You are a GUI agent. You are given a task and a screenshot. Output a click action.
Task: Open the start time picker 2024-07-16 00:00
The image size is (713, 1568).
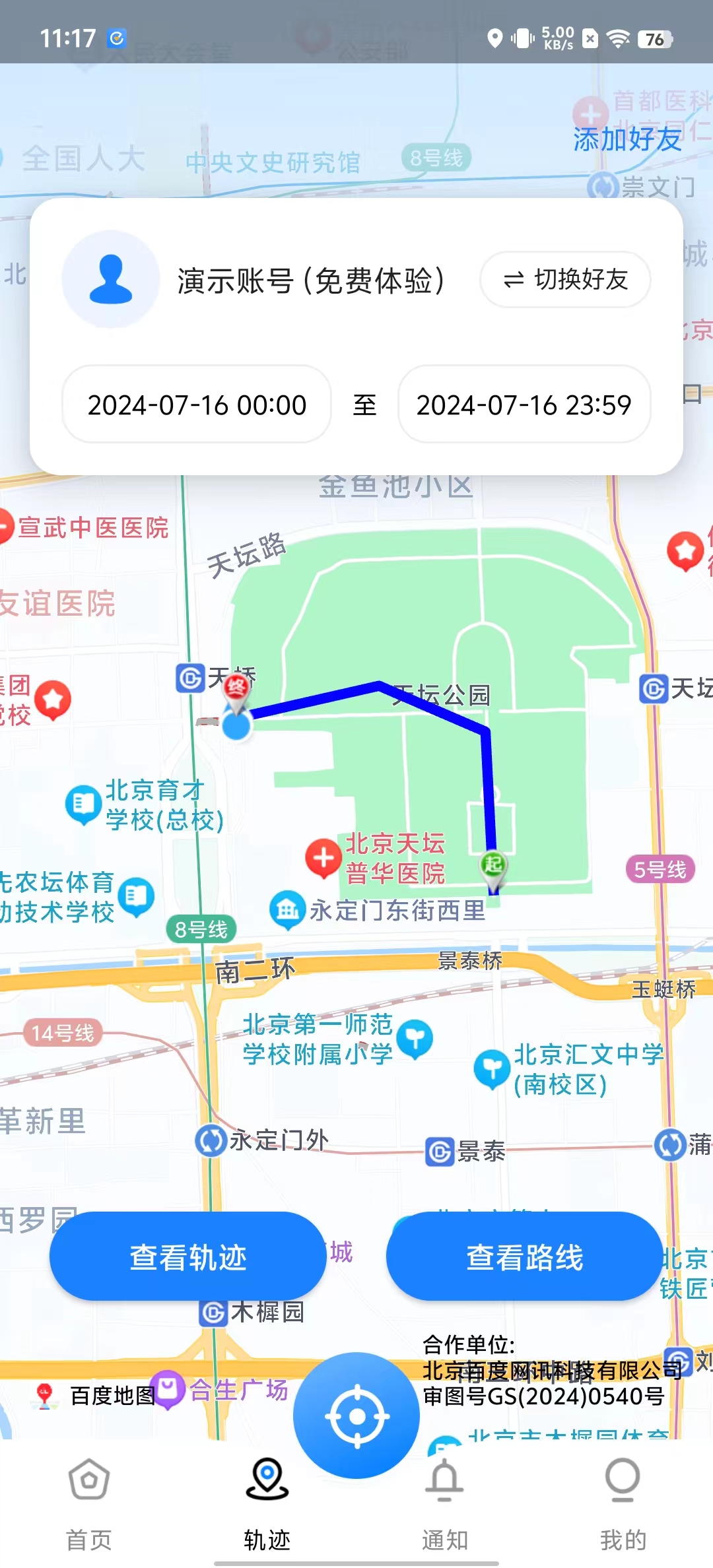click(197, 405)
